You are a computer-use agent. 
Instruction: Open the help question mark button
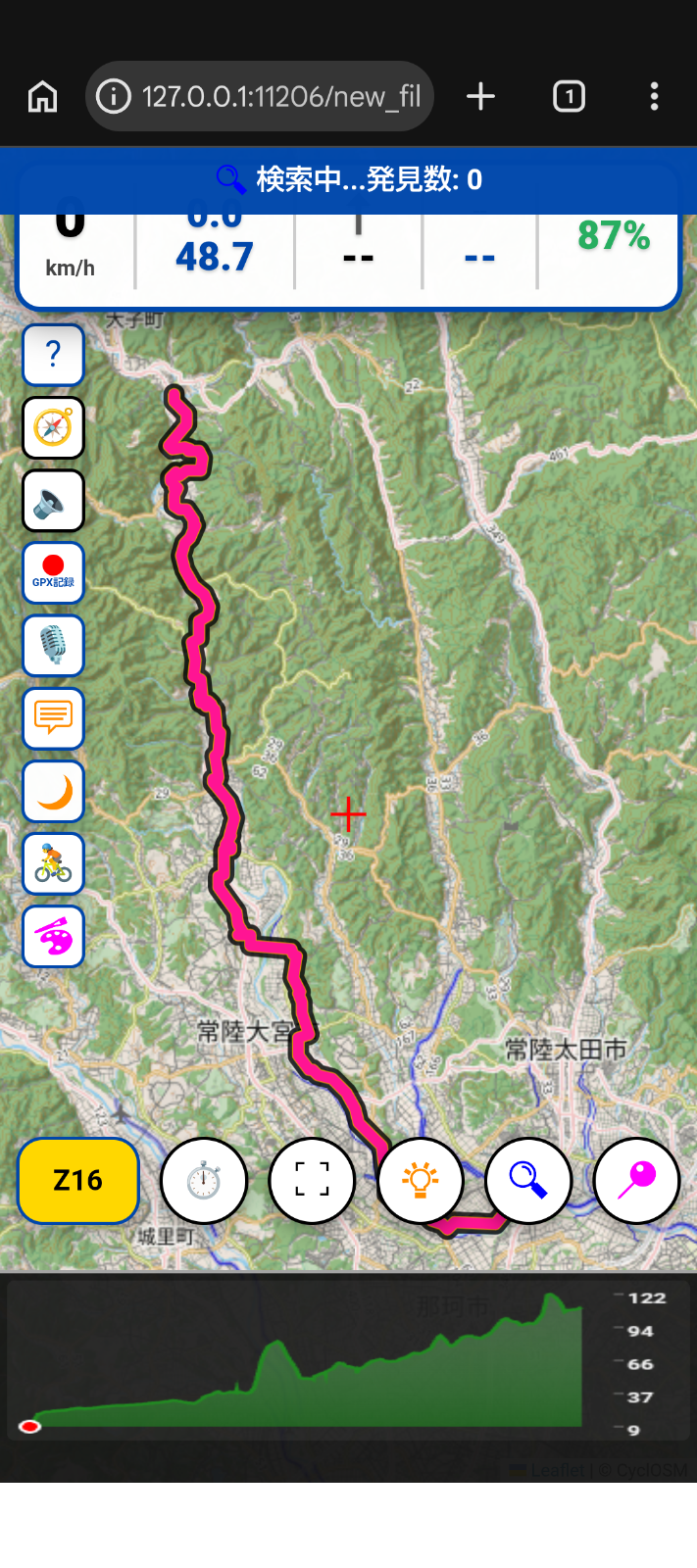[x=53, y=355]
